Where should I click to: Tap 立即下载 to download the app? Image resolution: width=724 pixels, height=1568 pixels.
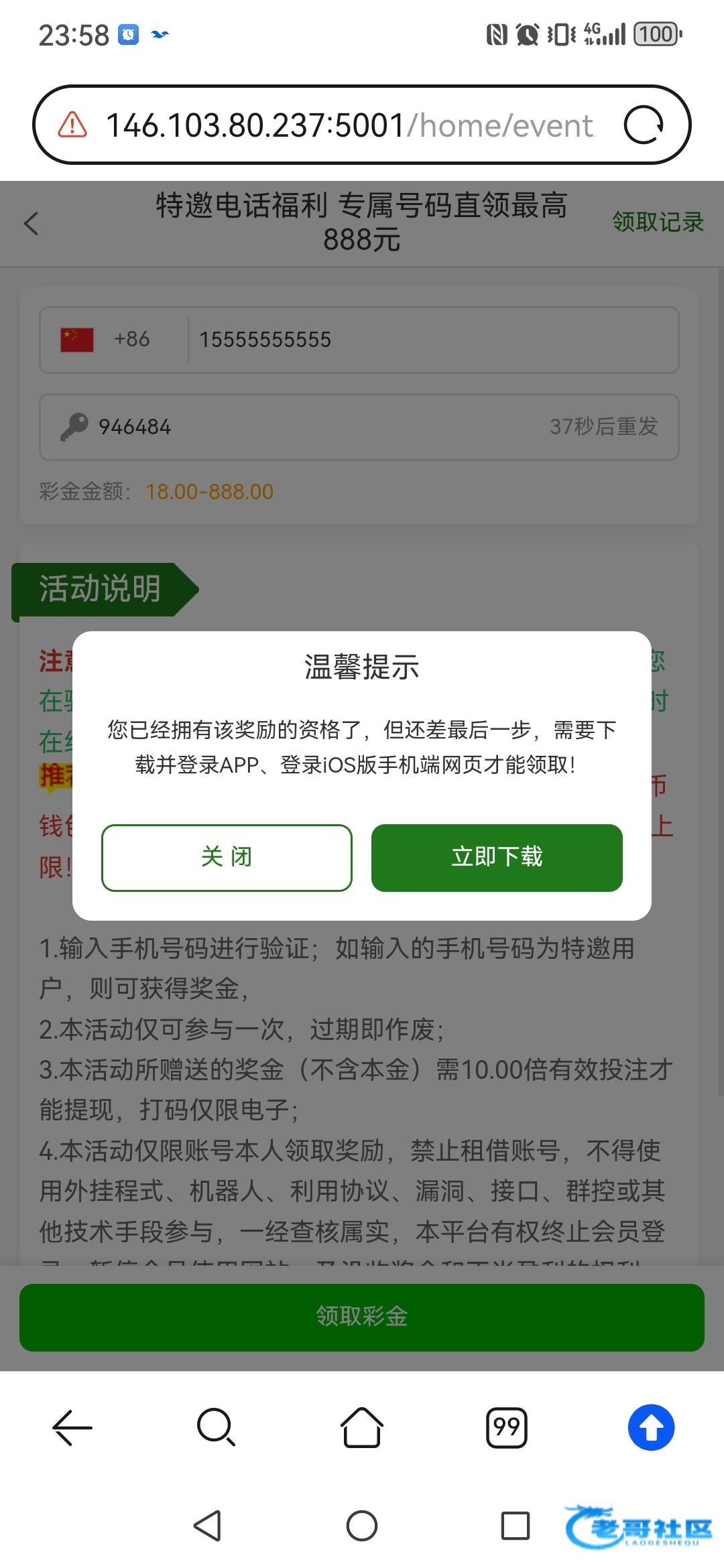tap(497, 857)
